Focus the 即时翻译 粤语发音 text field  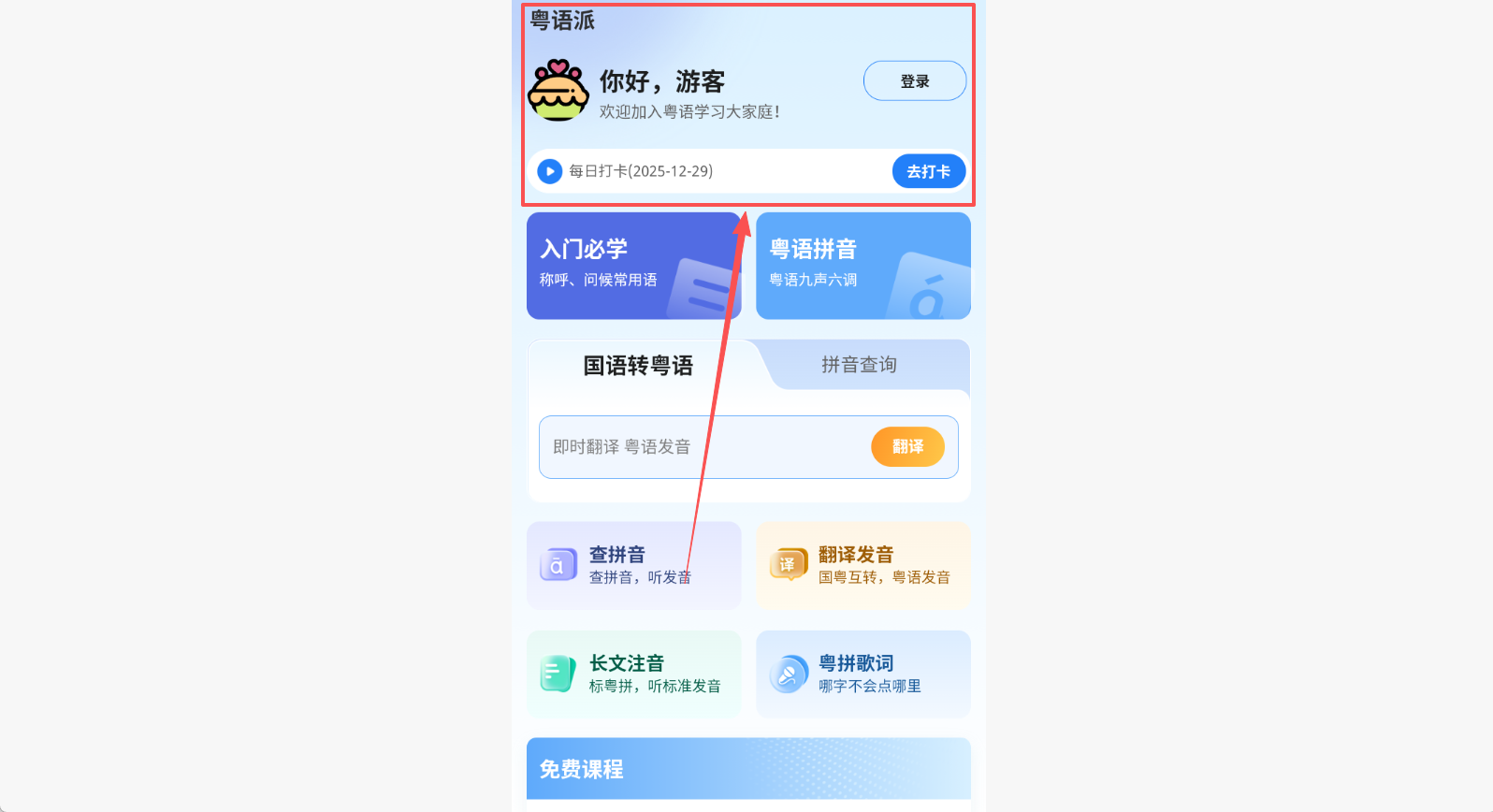pos(702,447)
